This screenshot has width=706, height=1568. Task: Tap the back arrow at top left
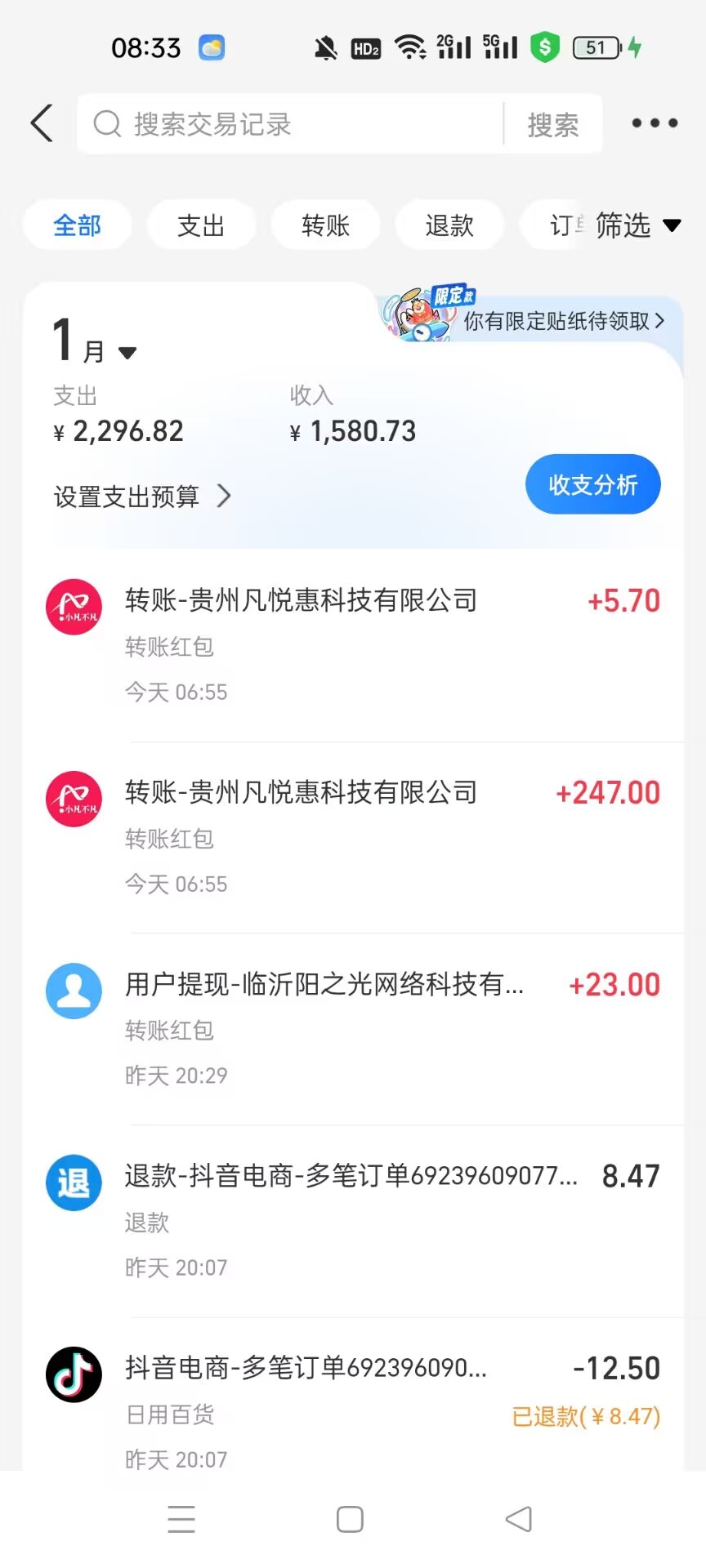[x=40, y=122]
